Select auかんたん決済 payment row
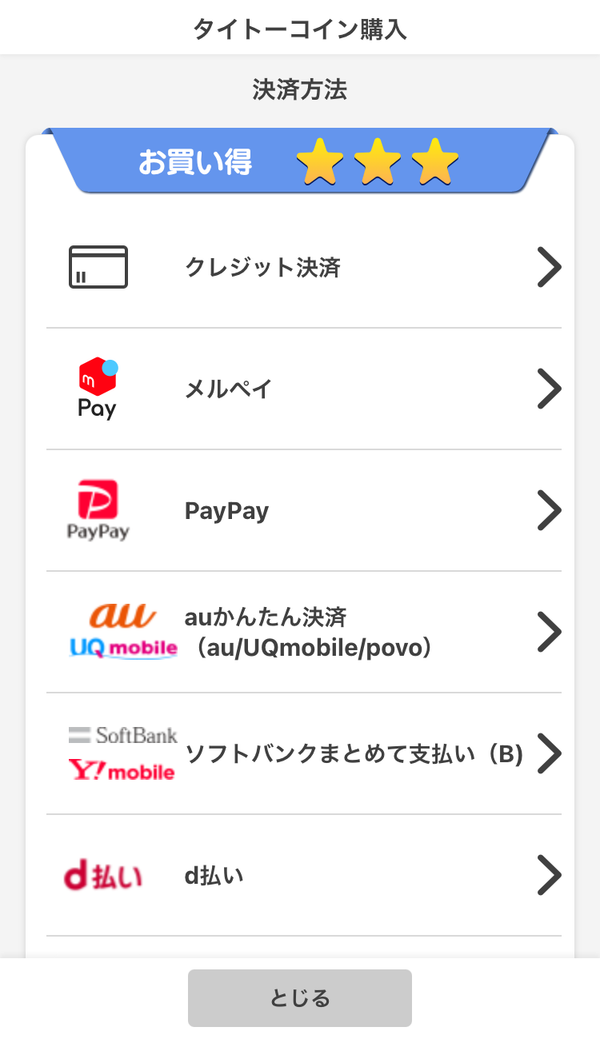Viewport: 600px width, 1038px height. point(303,632)
